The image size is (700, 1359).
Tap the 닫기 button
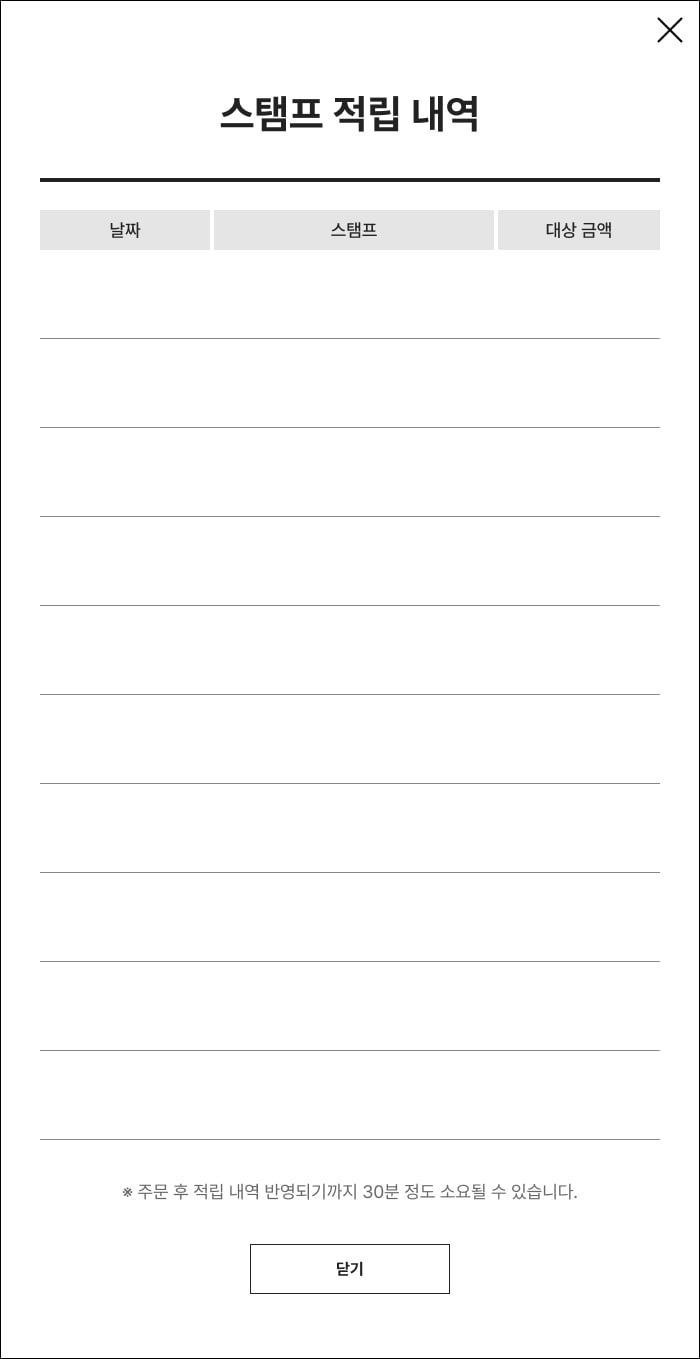[350, 1268]
